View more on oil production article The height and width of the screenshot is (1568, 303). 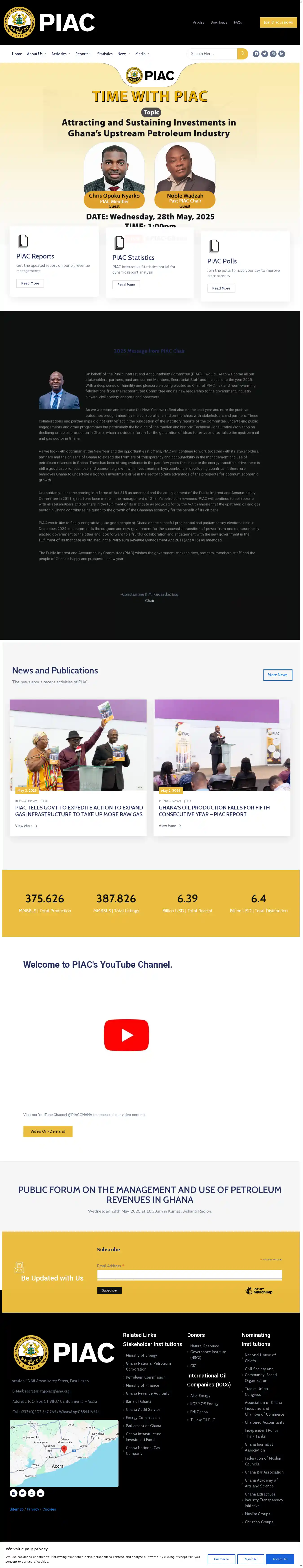pos(170,826)
